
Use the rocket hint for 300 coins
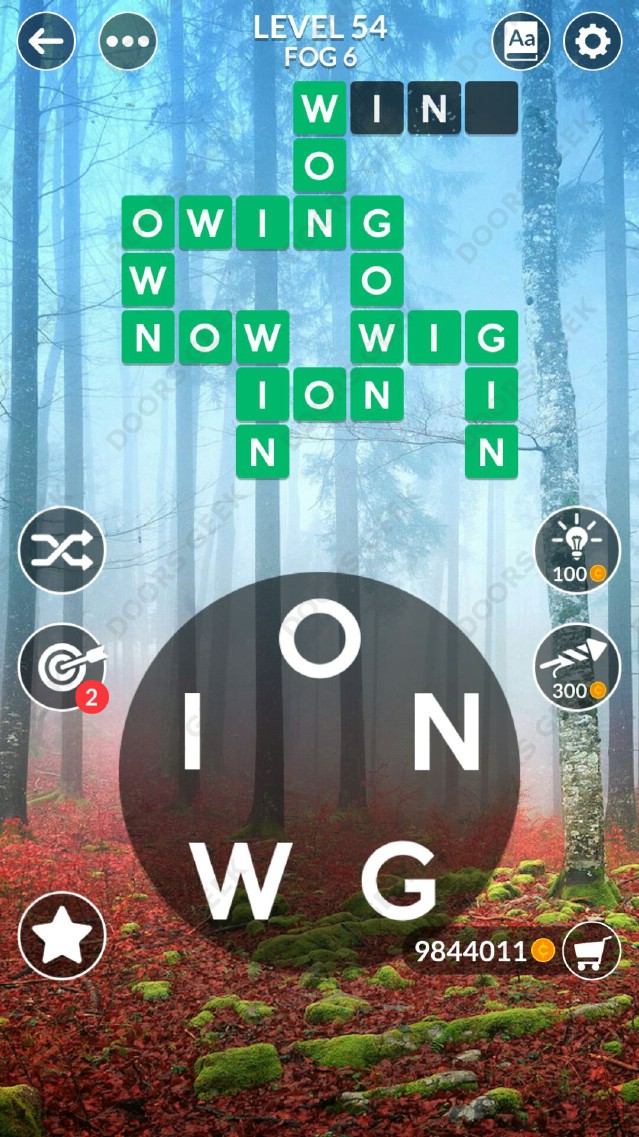(577, 667)
